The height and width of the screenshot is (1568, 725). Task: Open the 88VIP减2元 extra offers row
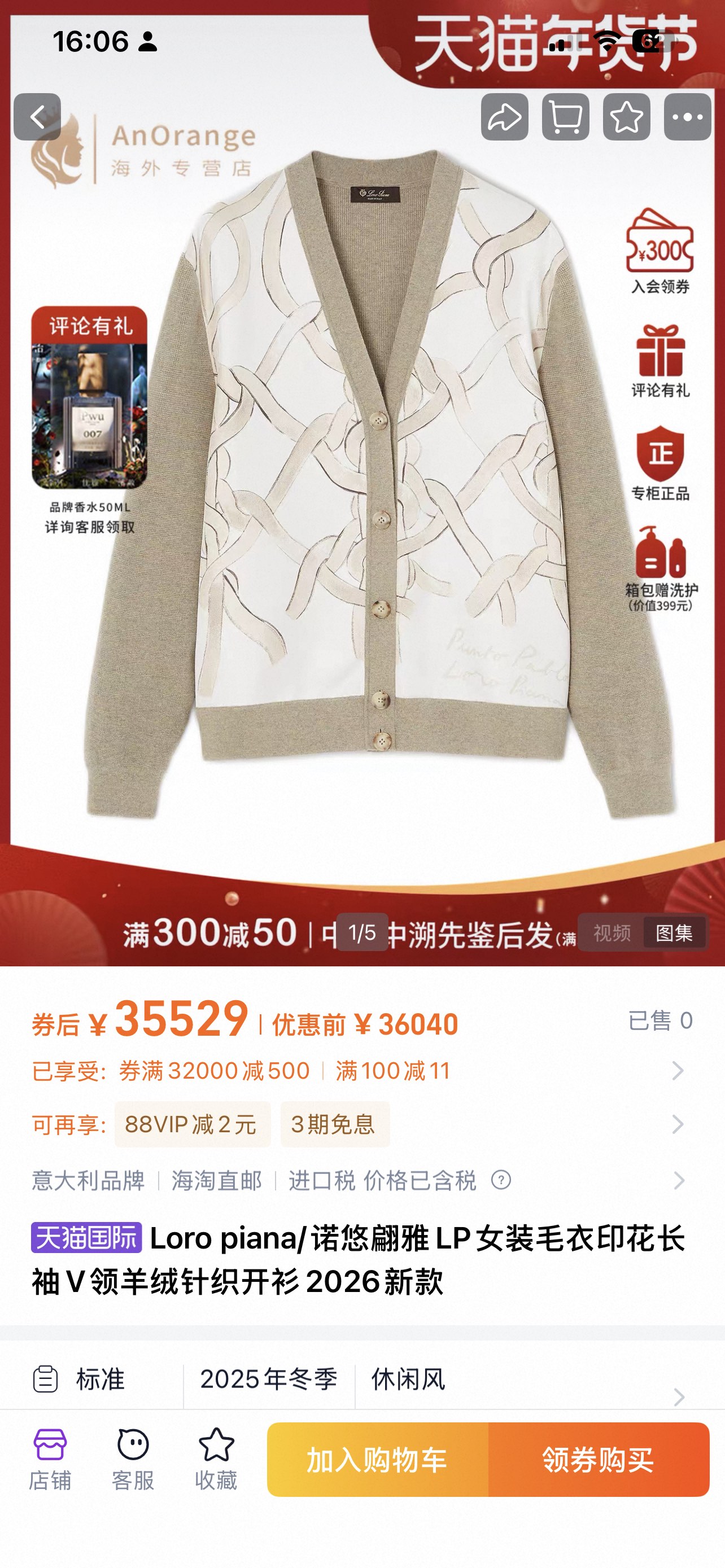pos(193,1124)
